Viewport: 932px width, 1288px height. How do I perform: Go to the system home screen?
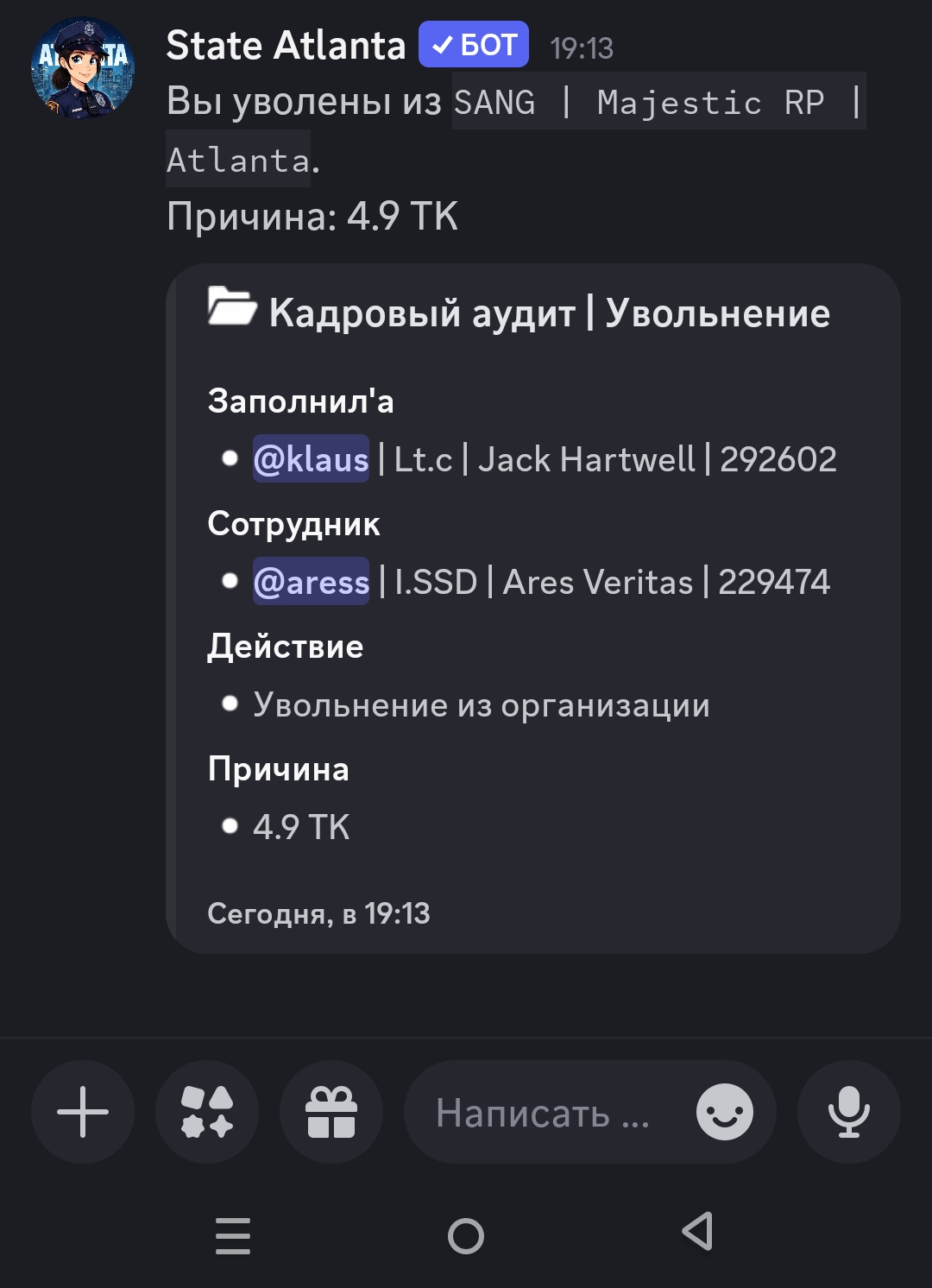466,1235
